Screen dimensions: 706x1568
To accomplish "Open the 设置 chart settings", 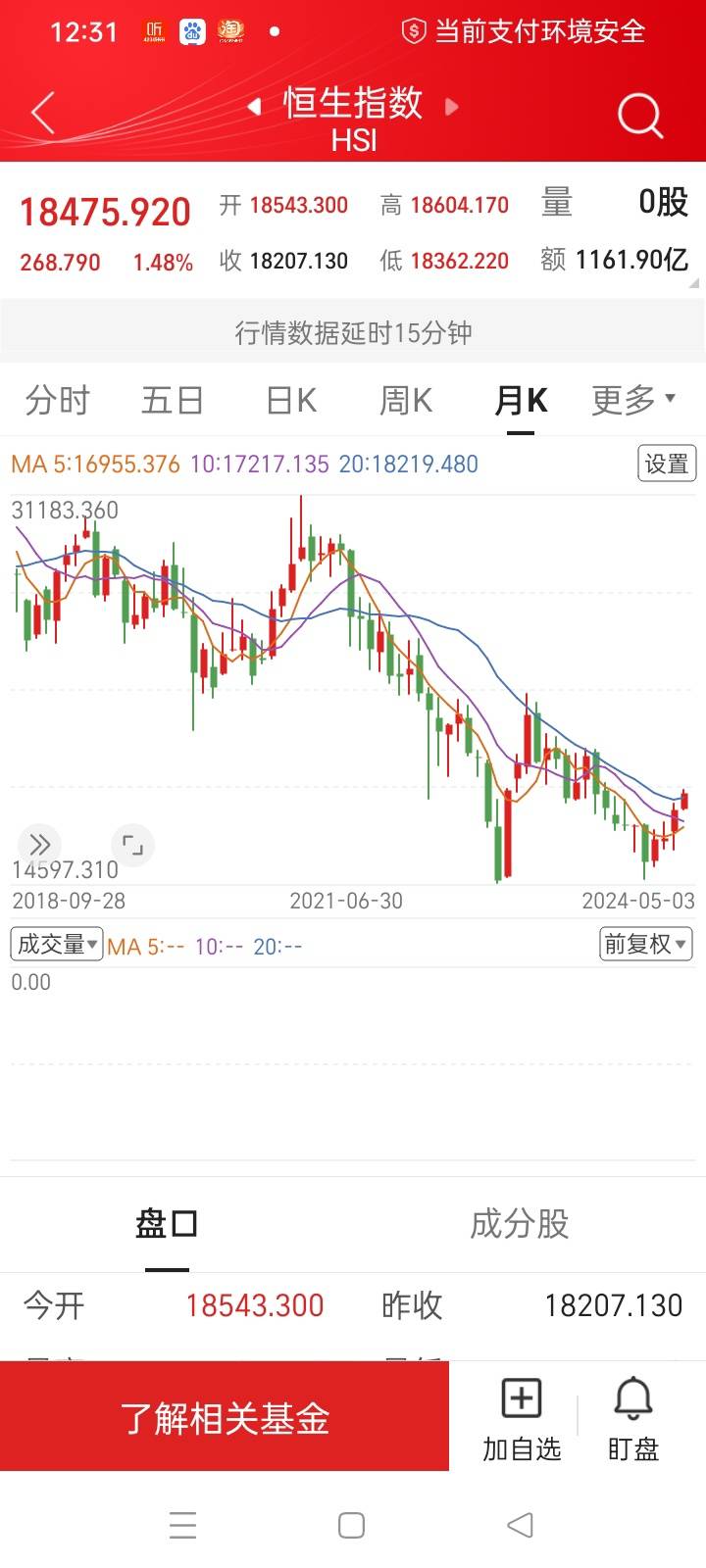I will click(x=667, y=464).
